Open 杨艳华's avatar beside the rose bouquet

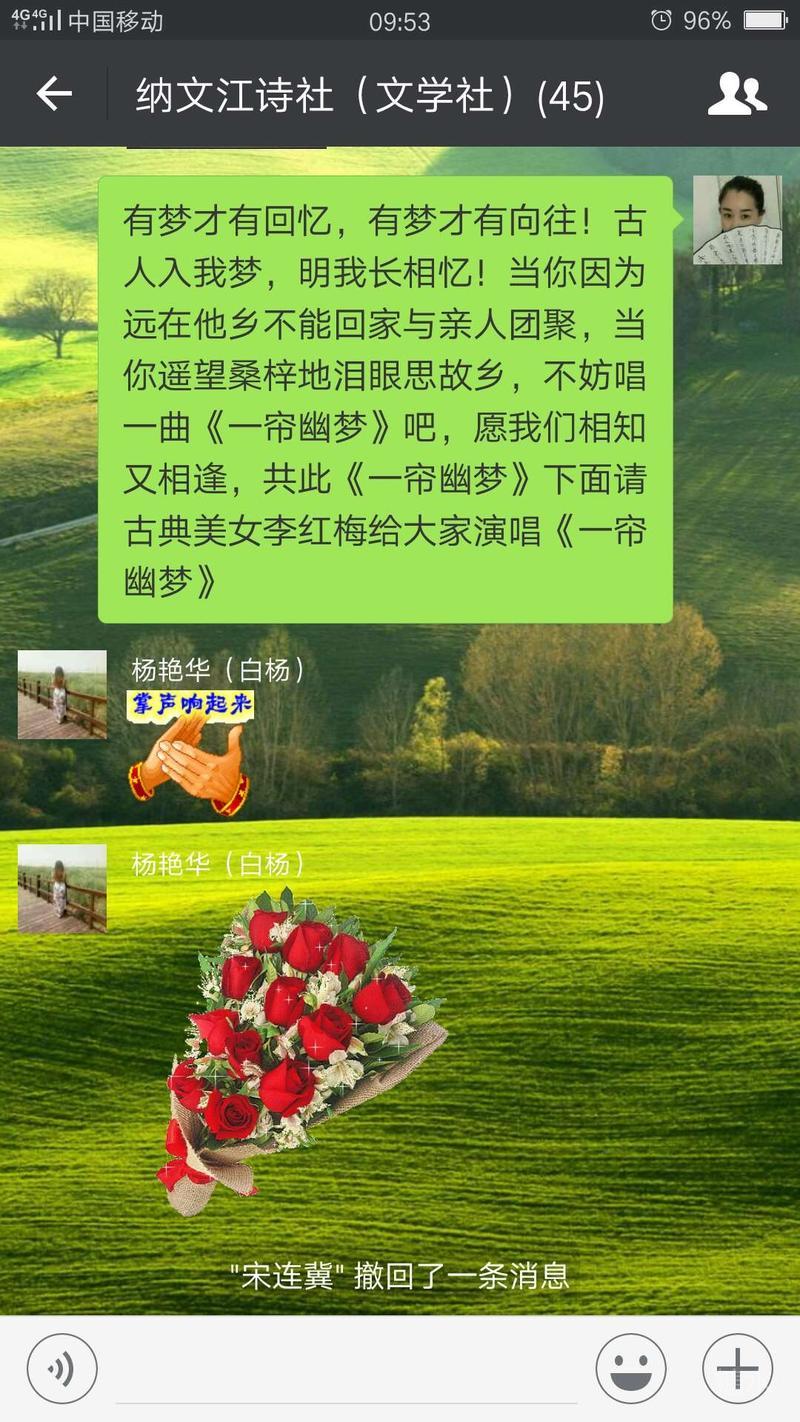(62, 888)
